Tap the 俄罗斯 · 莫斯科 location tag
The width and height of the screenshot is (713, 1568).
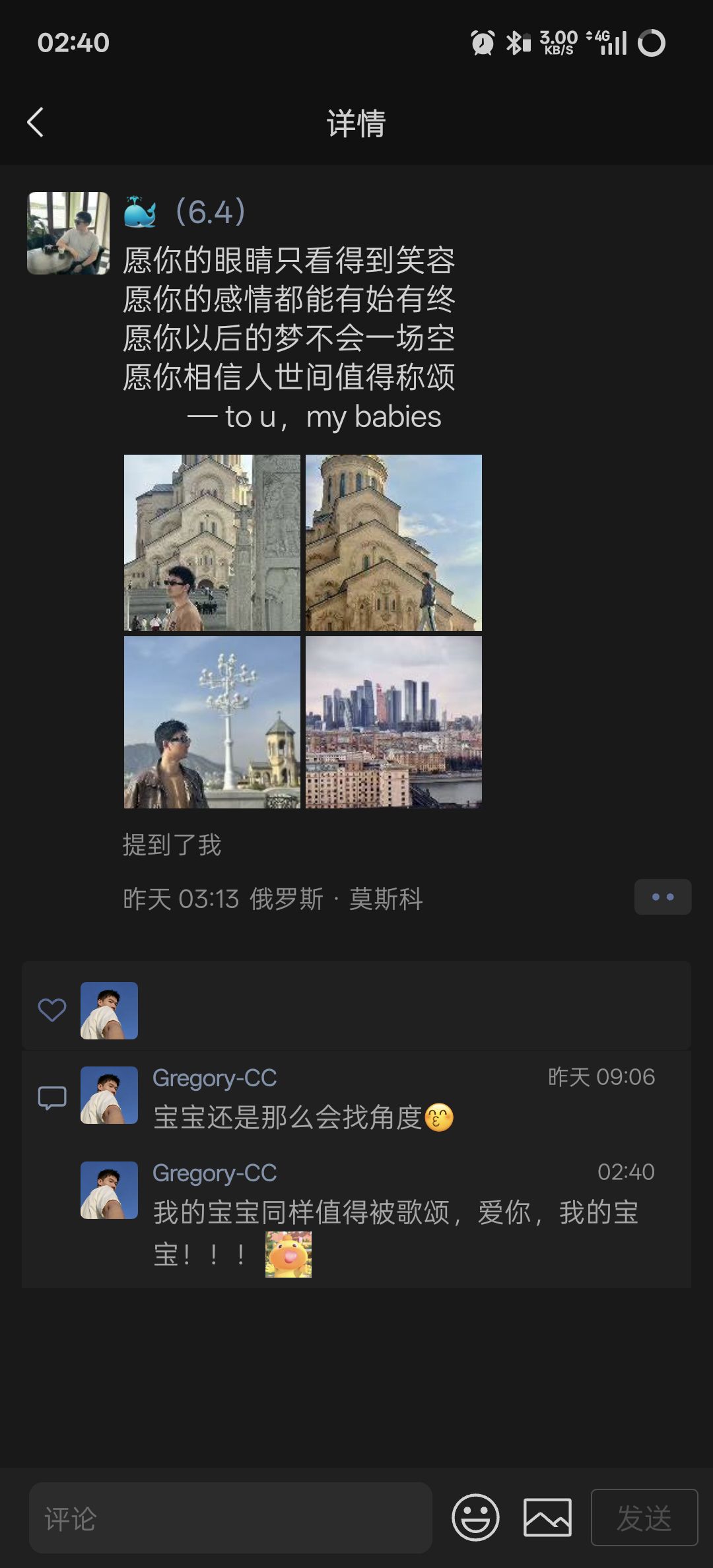(337, 899)
